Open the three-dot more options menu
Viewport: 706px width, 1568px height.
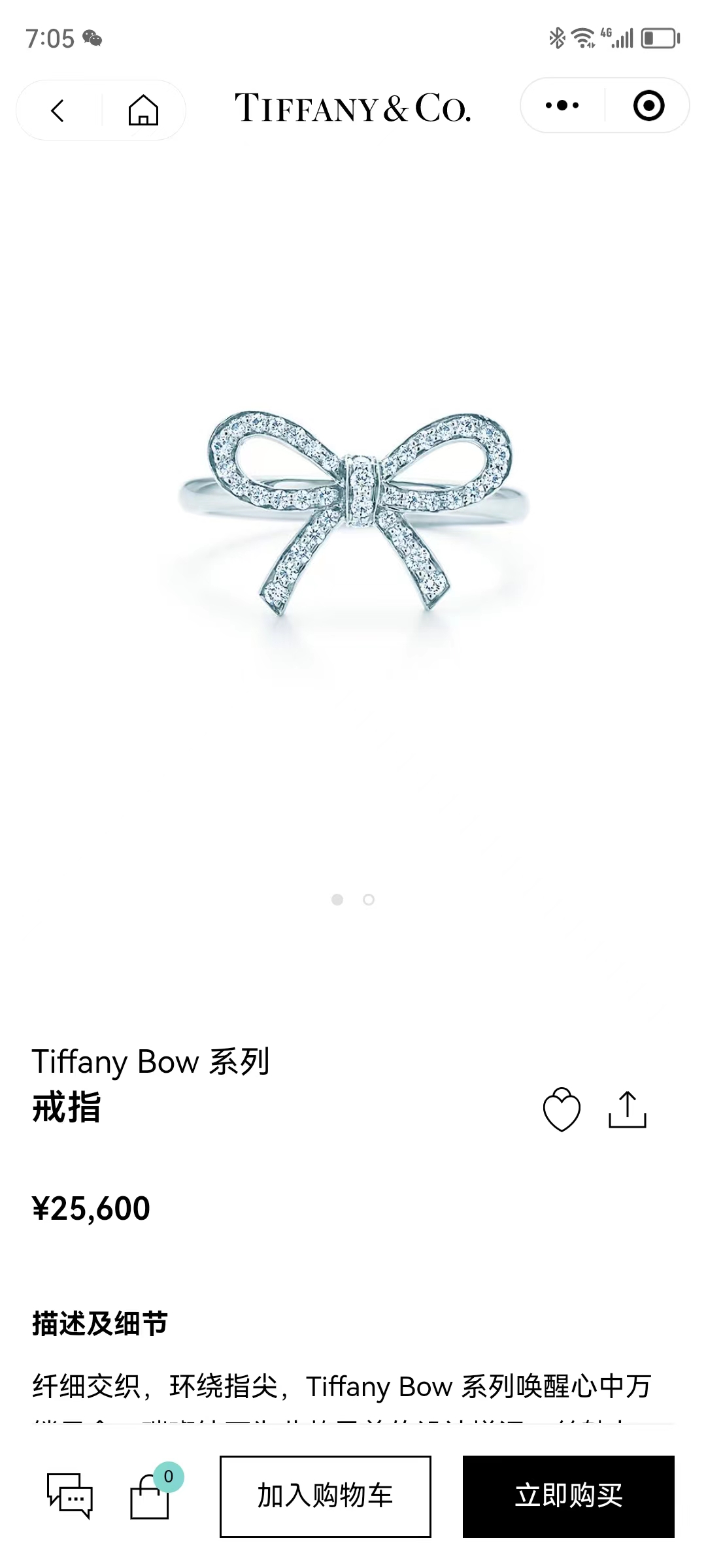[x=562, y=106]
